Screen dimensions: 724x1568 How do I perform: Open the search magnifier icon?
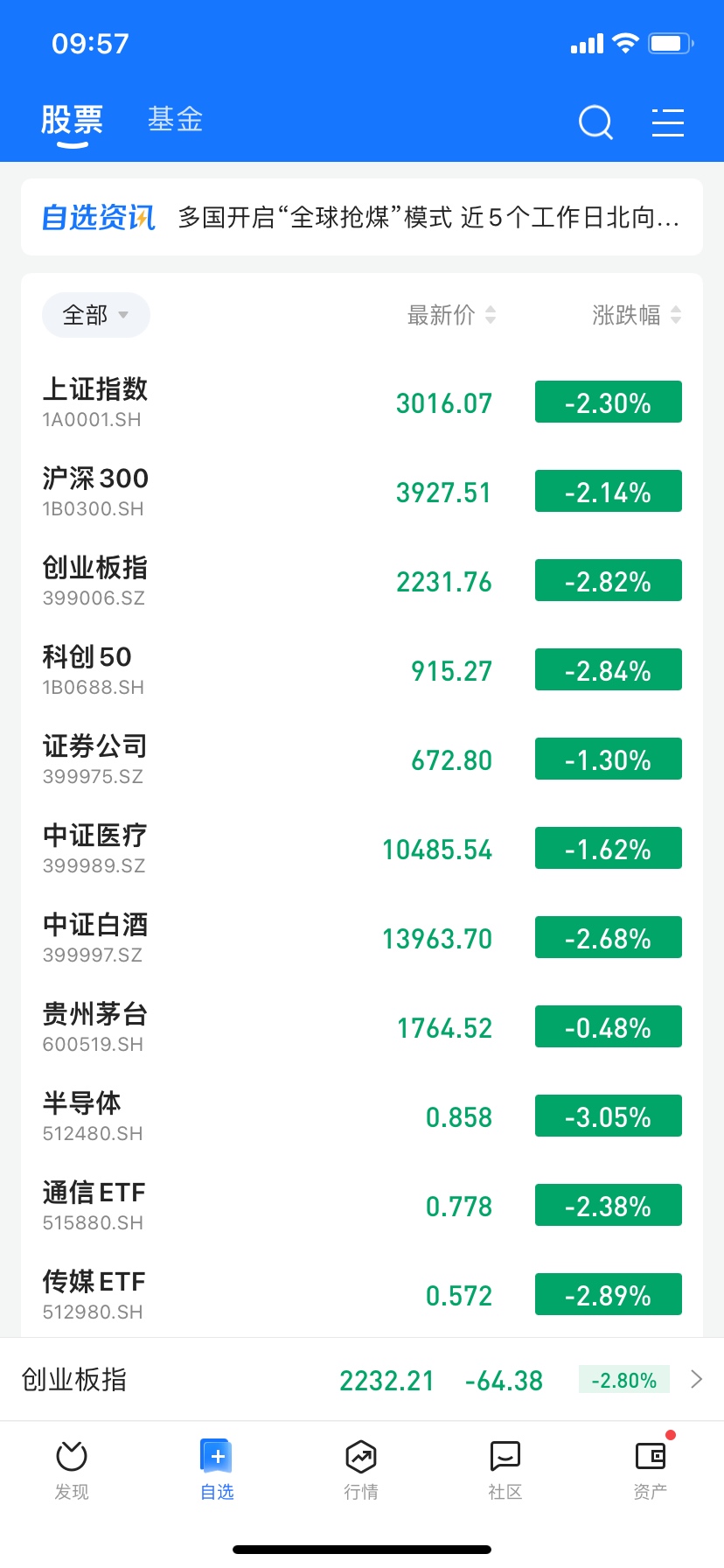click(595, 122)
